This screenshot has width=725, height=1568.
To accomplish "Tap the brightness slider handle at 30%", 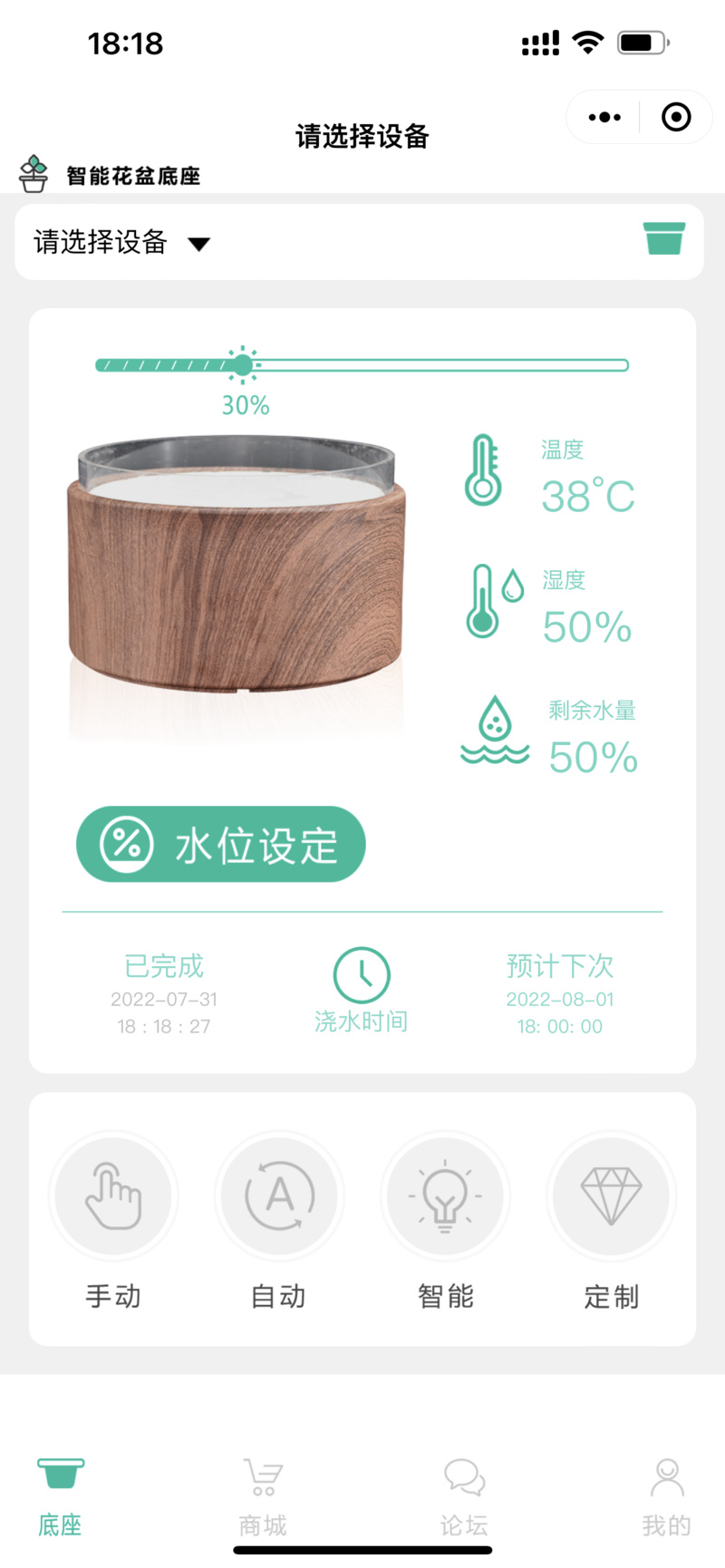I will (x=243, y=365).
